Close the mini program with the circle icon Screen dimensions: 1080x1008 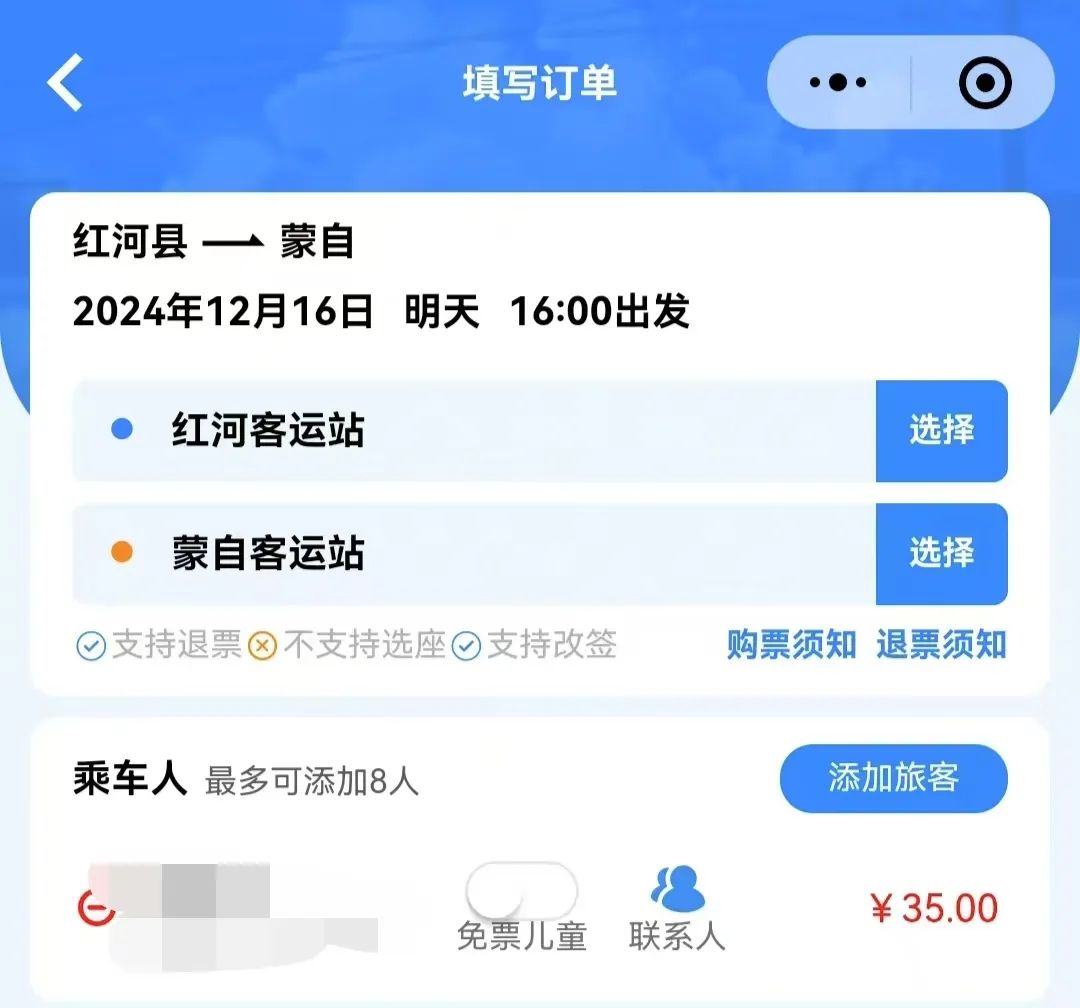[x=985, y=83]
